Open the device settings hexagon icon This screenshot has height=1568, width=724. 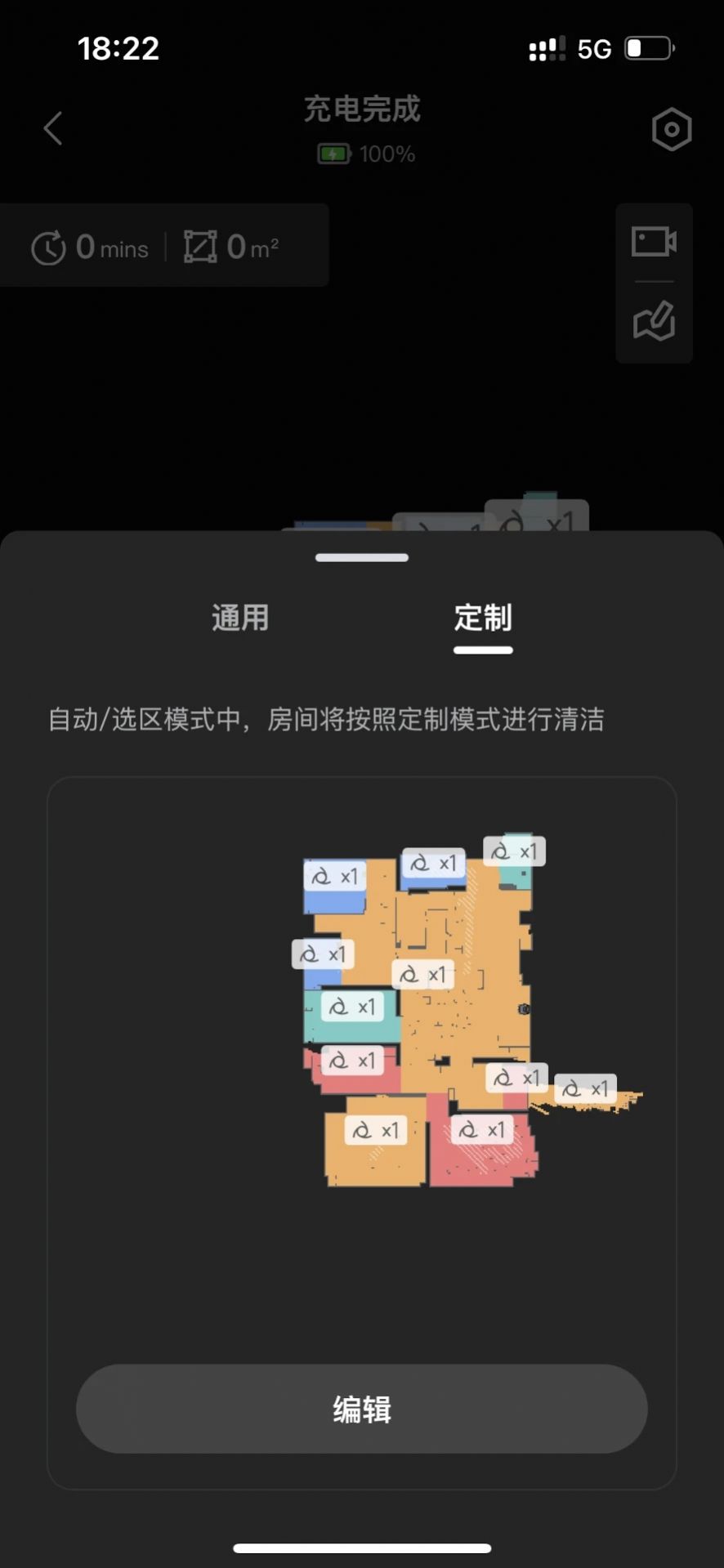click(x=672, y=129)
